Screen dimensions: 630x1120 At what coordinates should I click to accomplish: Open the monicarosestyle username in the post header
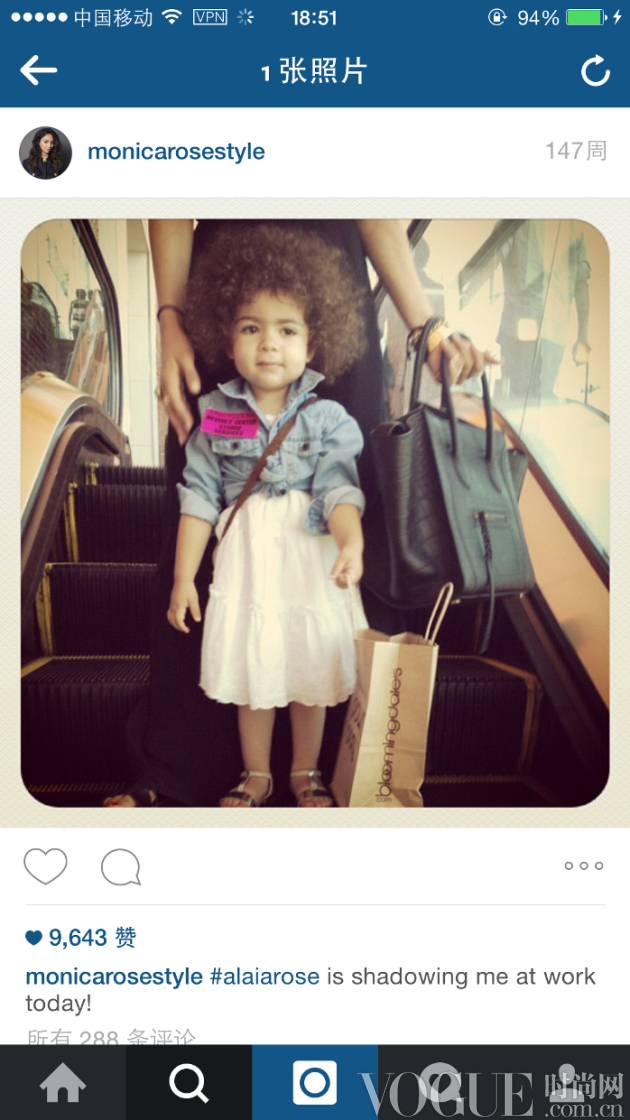pos(176,152)
